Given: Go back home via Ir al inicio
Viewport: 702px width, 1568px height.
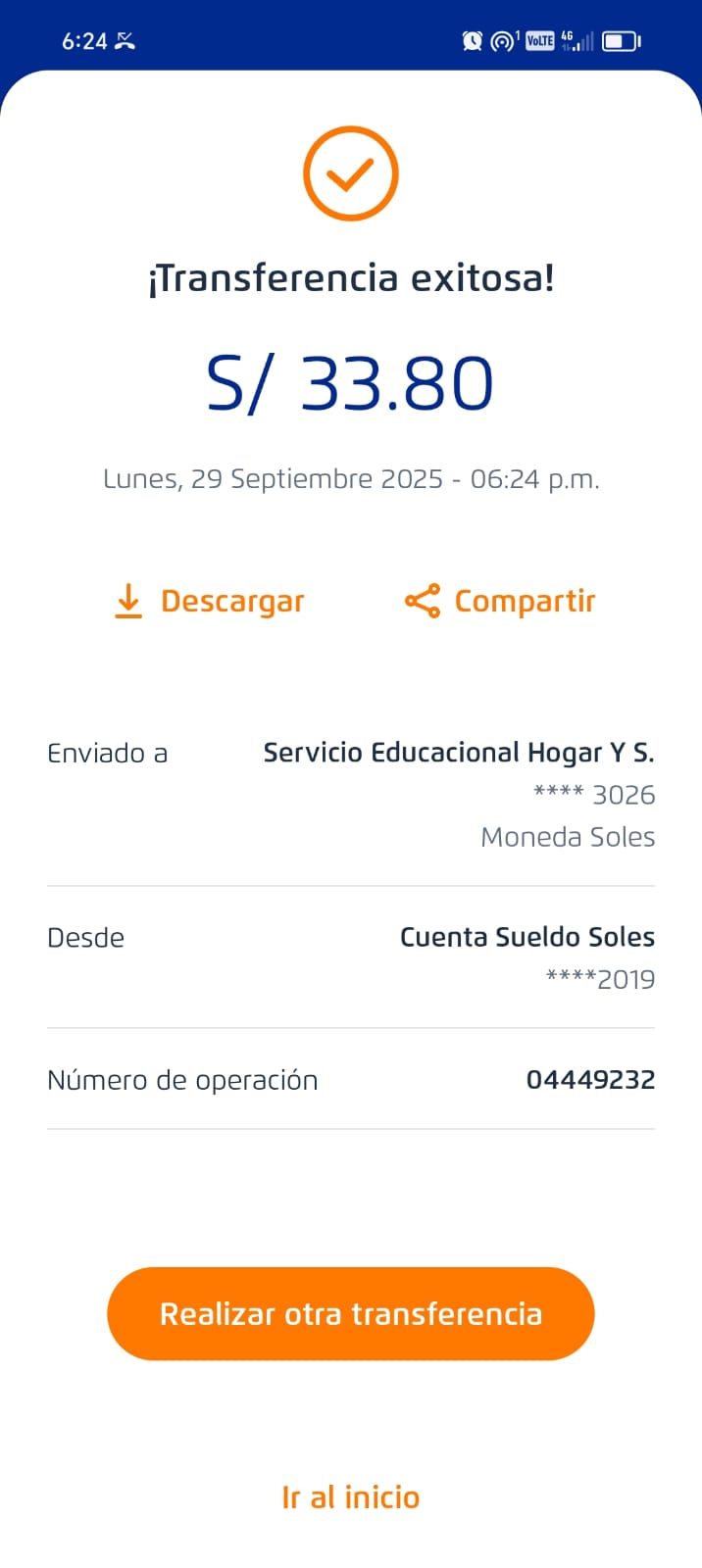Looking at the screenshot, I should point(351,1497).
